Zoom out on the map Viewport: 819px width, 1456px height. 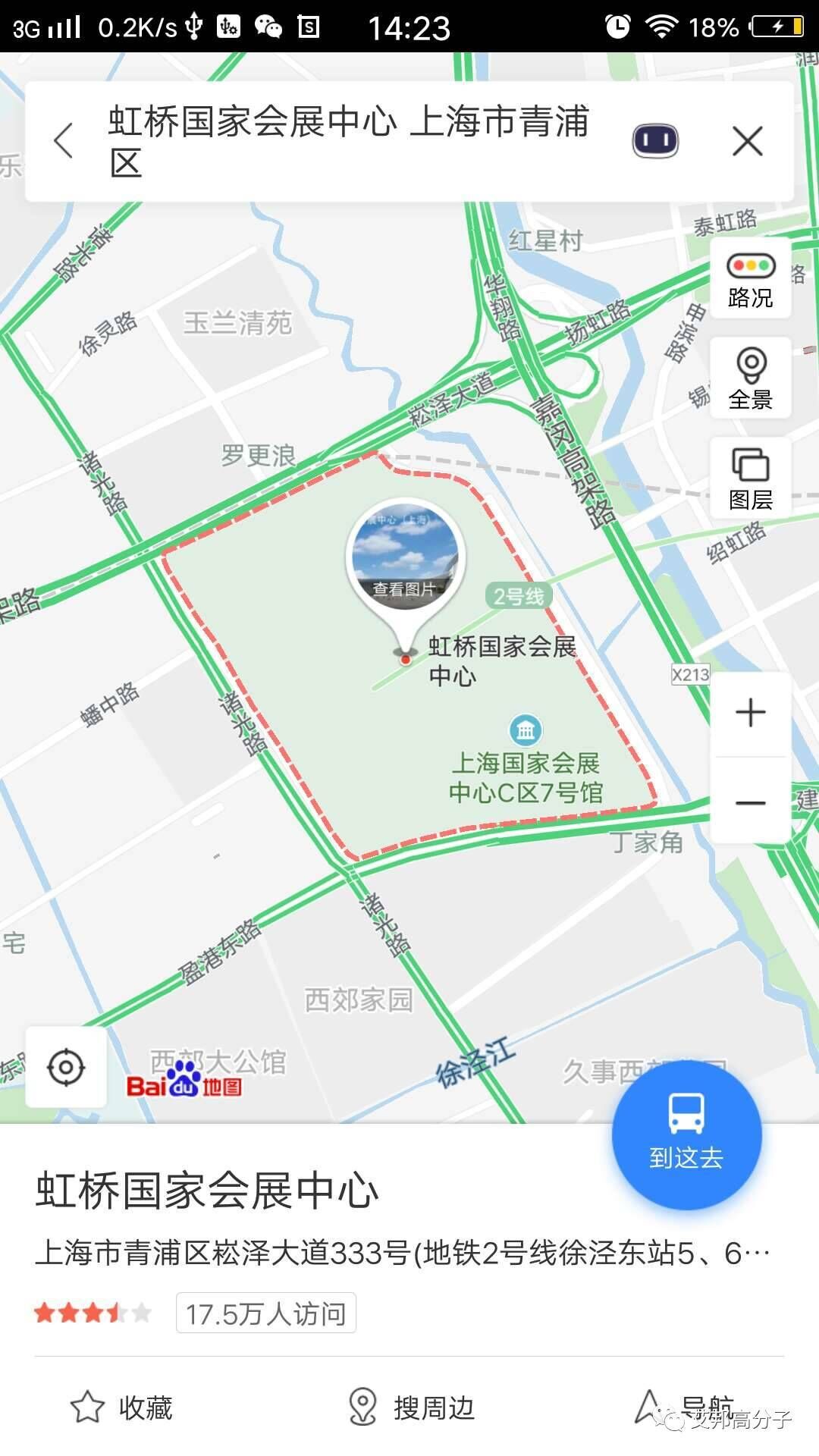pos(750,802)
